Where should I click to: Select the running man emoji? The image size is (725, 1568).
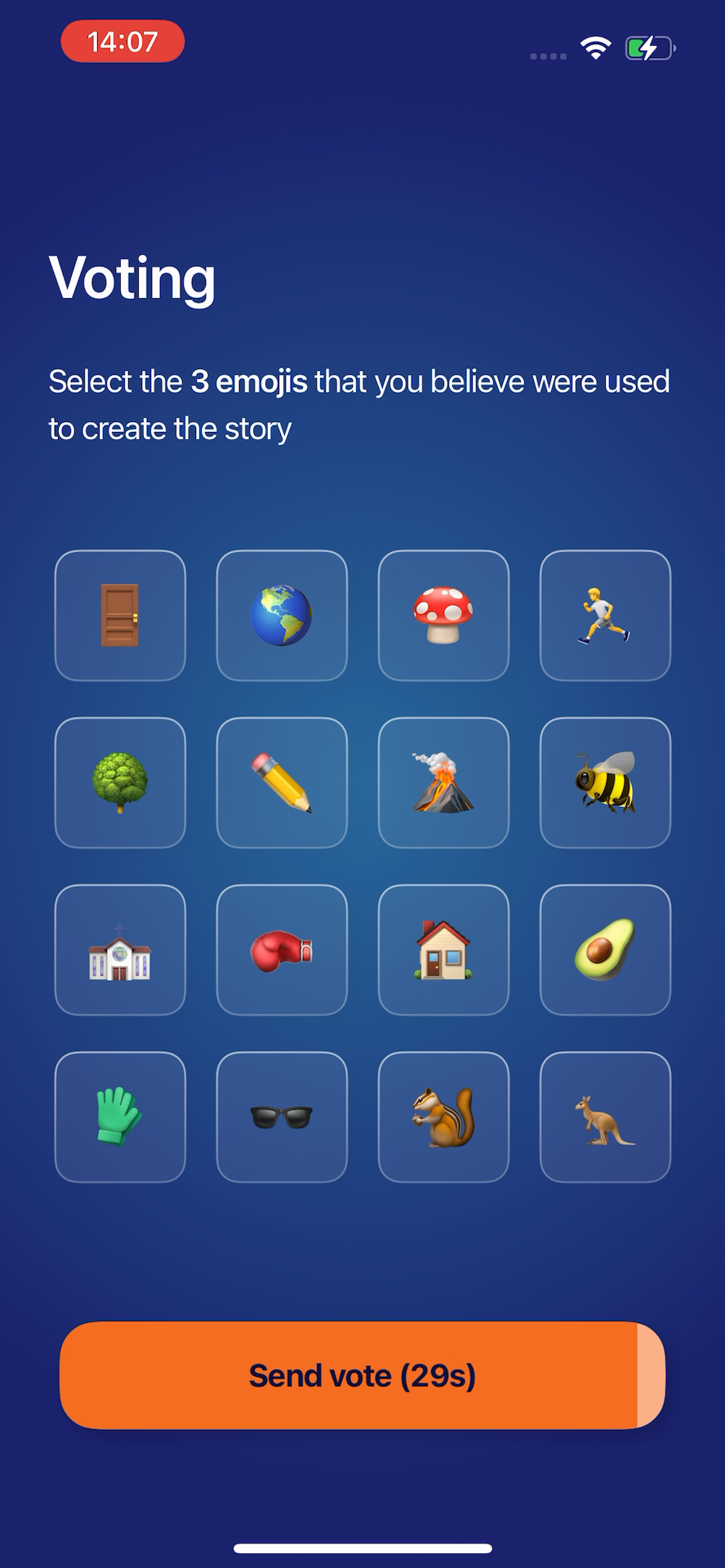click(605, 615)
